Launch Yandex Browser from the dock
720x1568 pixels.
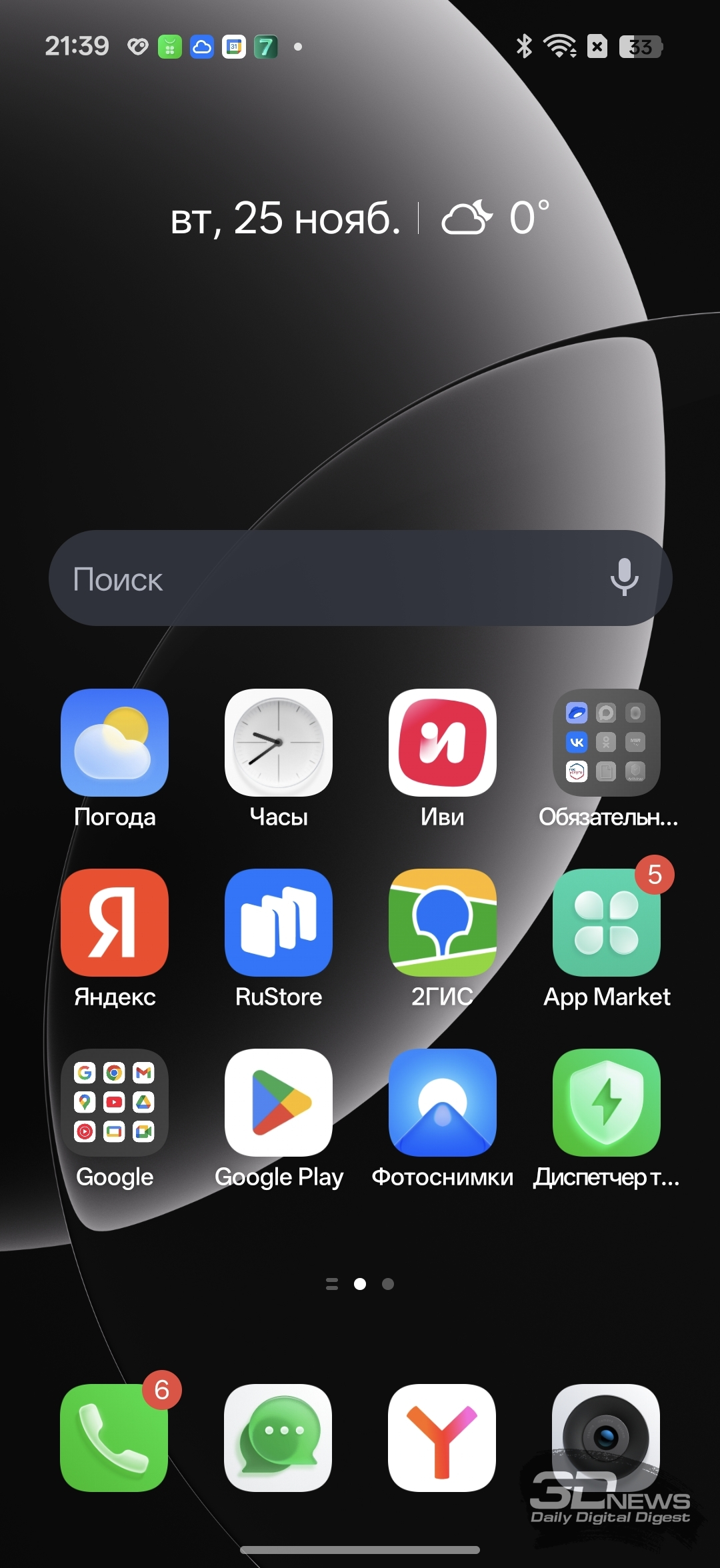pos(442,1437)
